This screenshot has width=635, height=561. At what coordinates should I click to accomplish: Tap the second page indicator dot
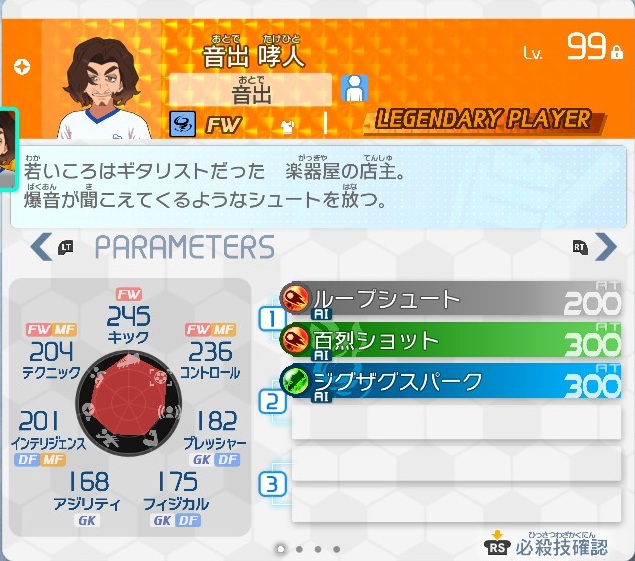click(299, 549)
